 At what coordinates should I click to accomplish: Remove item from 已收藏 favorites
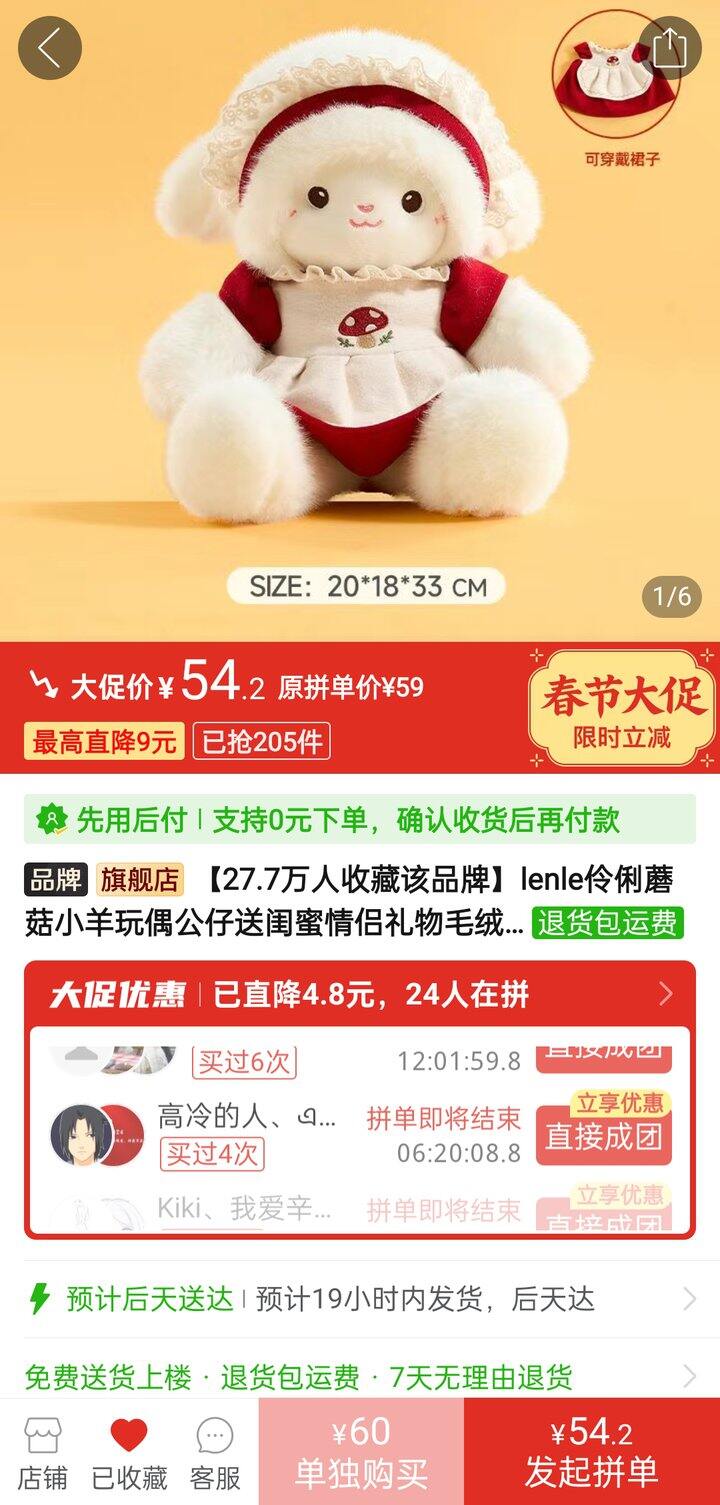129,1452
